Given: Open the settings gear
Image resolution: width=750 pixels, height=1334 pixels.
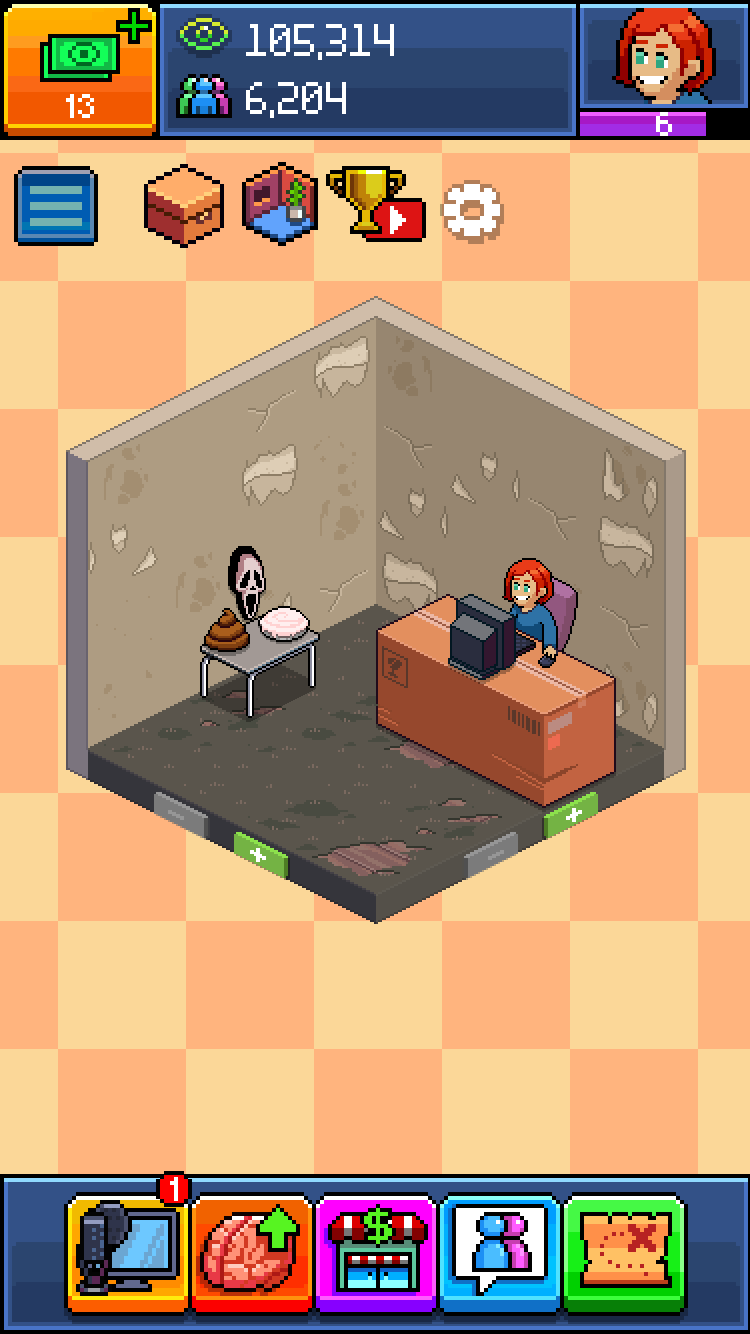Looking at the screenshot, I should pos(472,211).
